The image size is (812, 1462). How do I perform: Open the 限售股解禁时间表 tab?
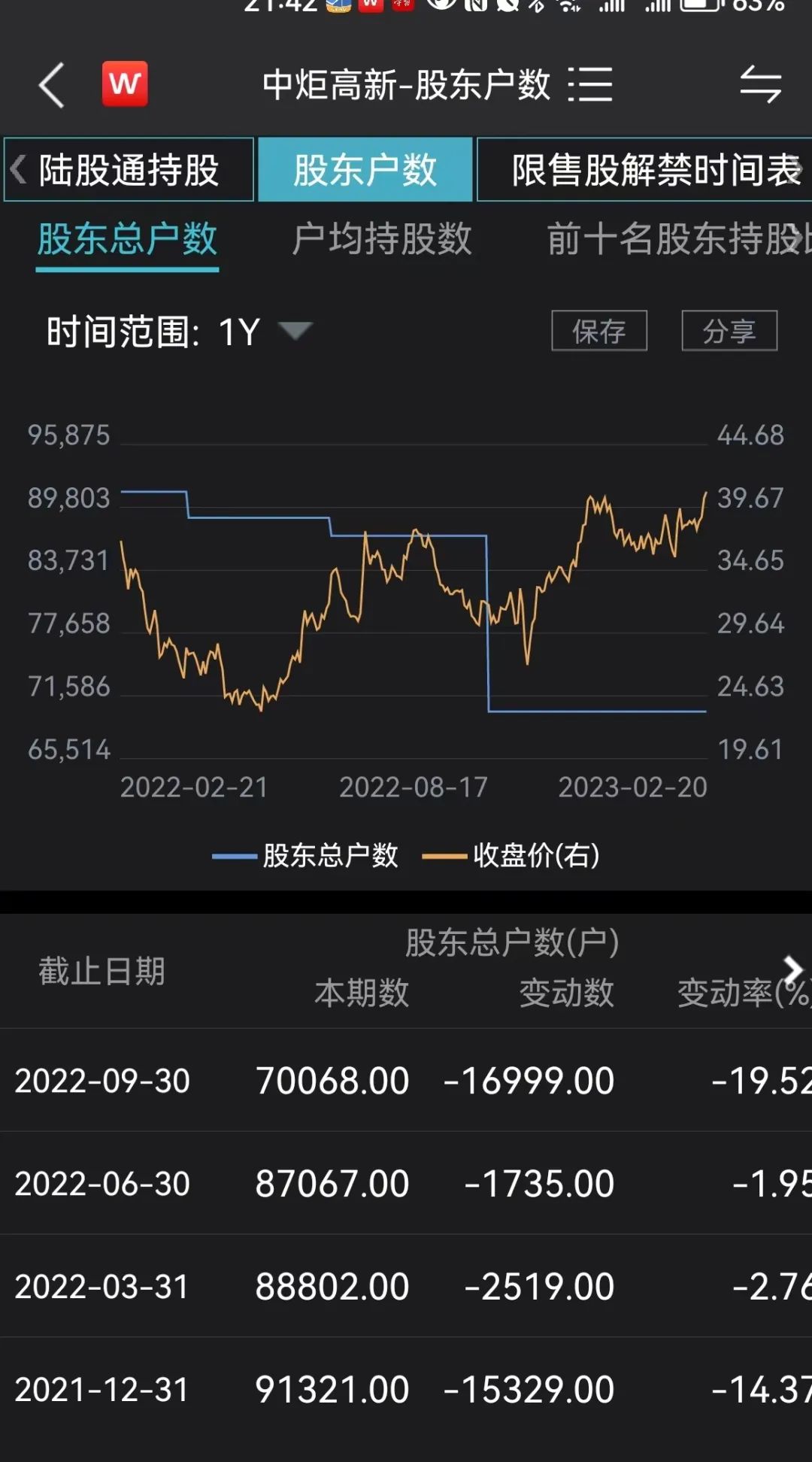644,169
